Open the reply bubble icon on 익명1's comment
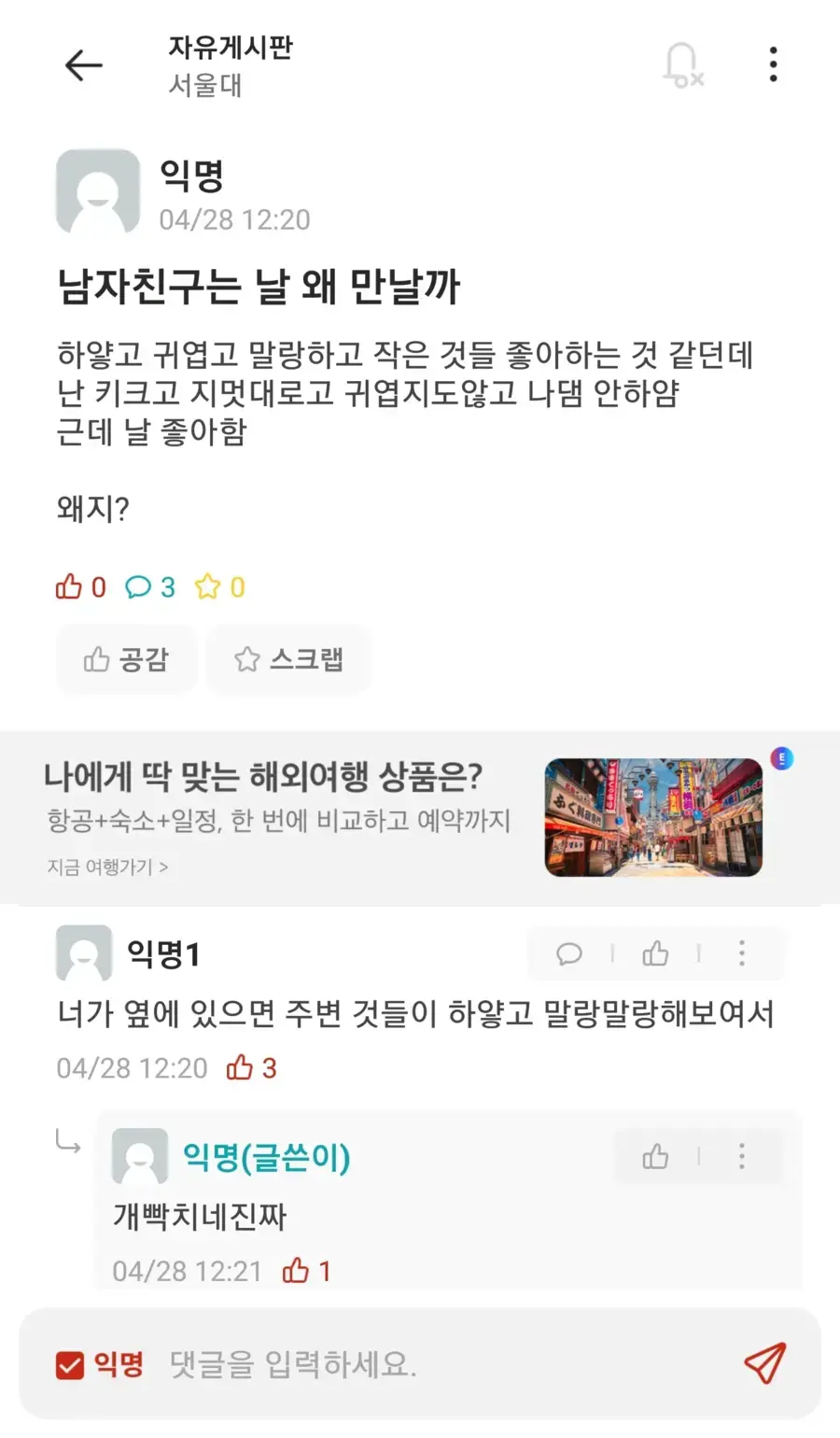This screenshot has width=840, height=1438. click(569, 954)
